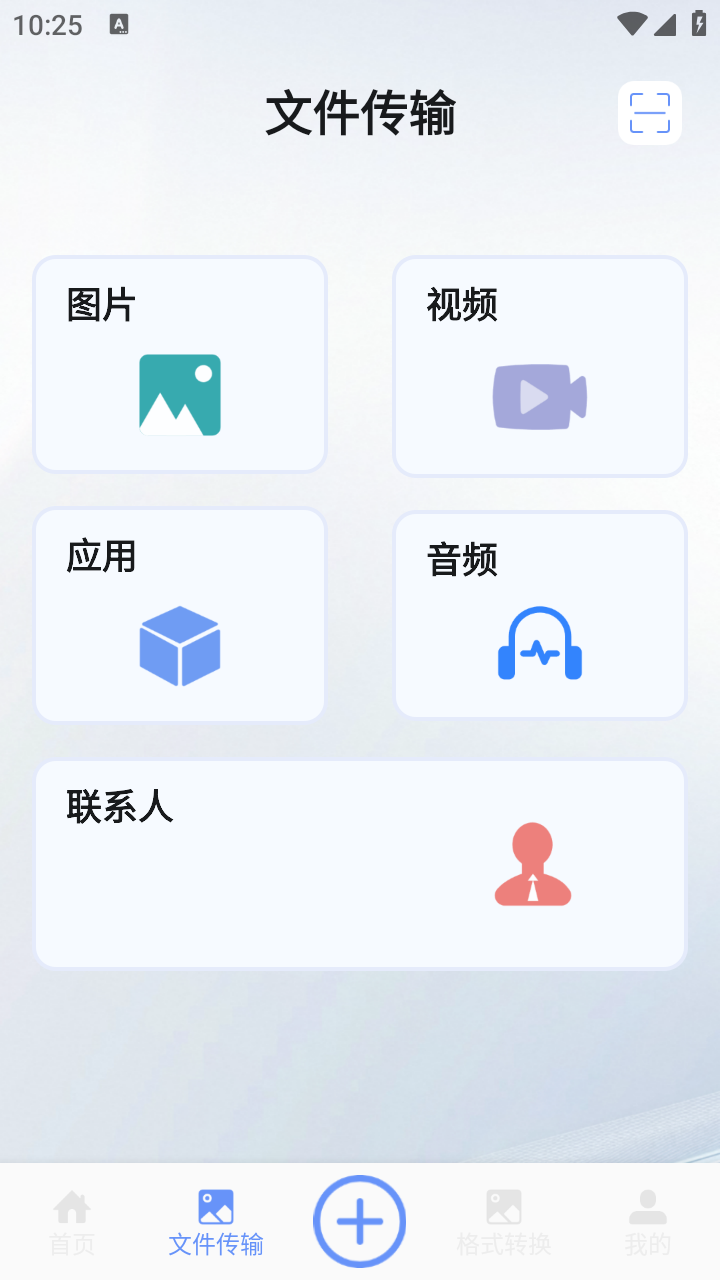
Task: Tap the 视频 video camera icon
Action: [540, 396]
